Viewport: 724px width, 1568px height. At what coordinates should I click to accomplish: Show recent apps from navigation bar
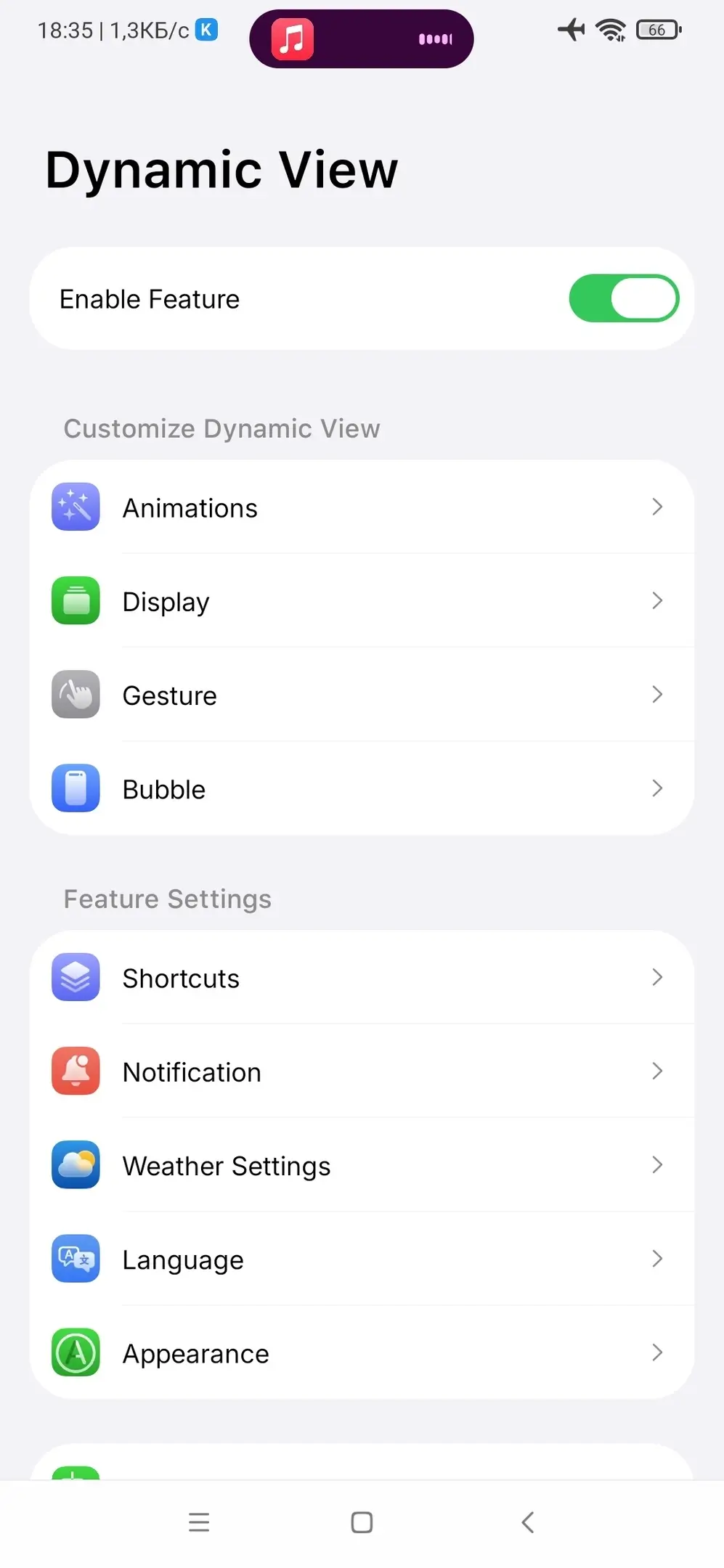tap(198, 1522)
